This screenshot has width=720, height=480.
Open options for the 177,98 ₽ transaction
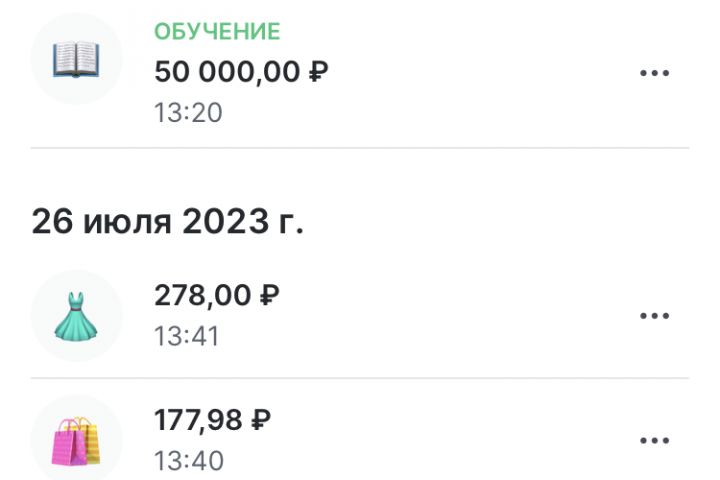pos(653,440)
